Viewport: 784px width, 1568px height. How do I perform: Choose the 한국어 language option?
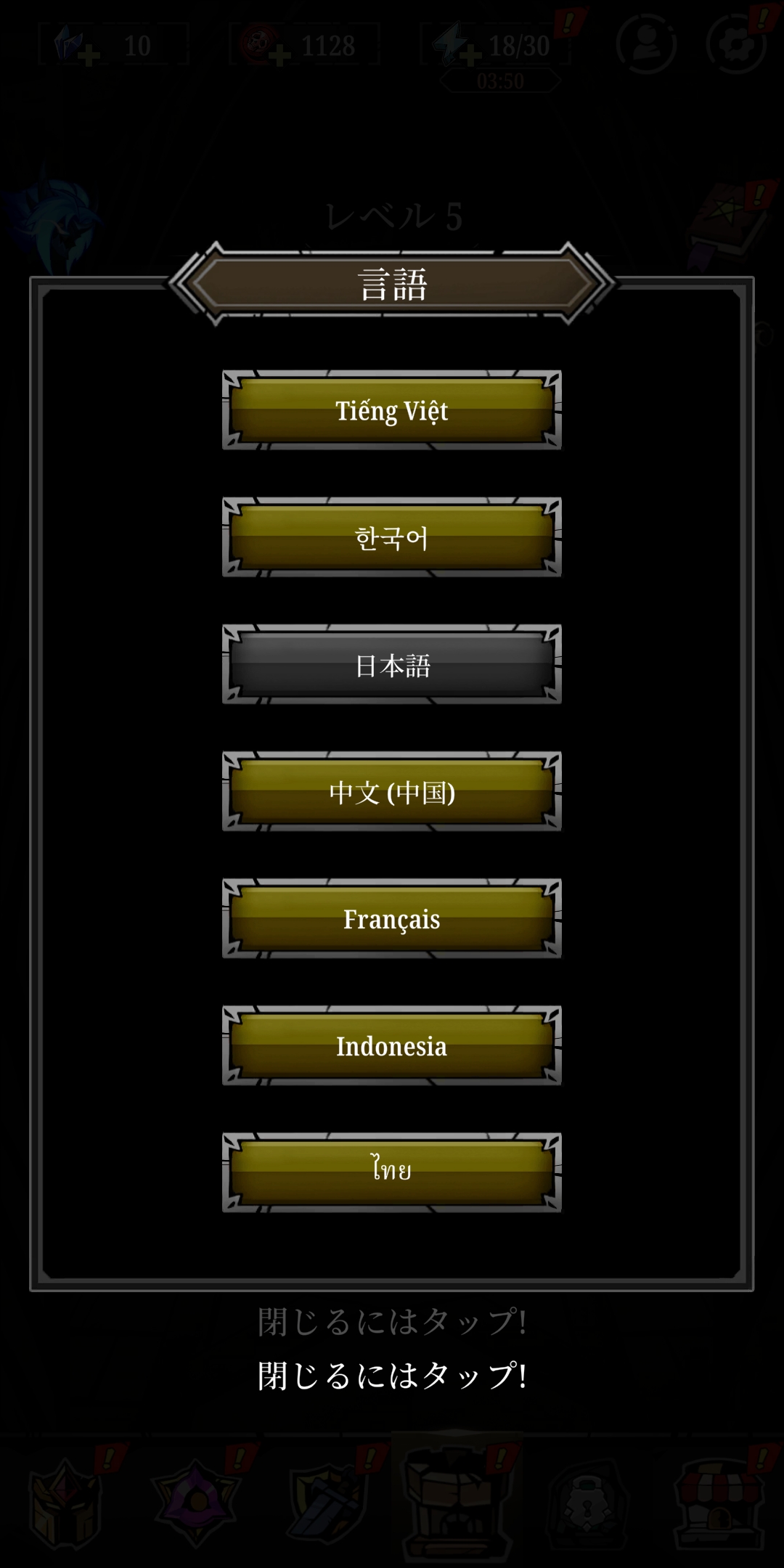click(x=392, y=537)
